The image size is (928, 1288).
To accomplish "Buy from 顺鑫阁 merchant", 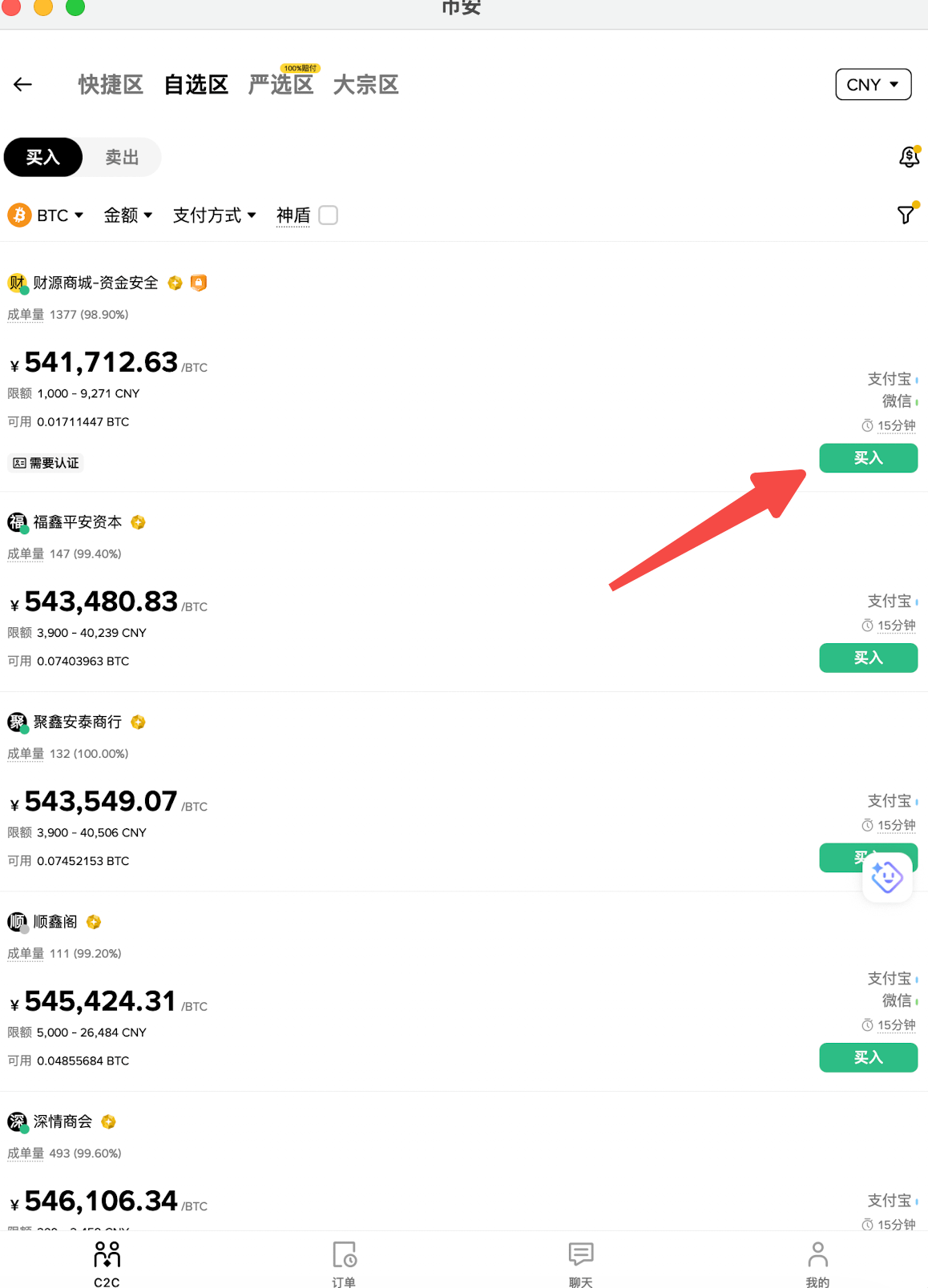I will click(x=867, y=1057).
